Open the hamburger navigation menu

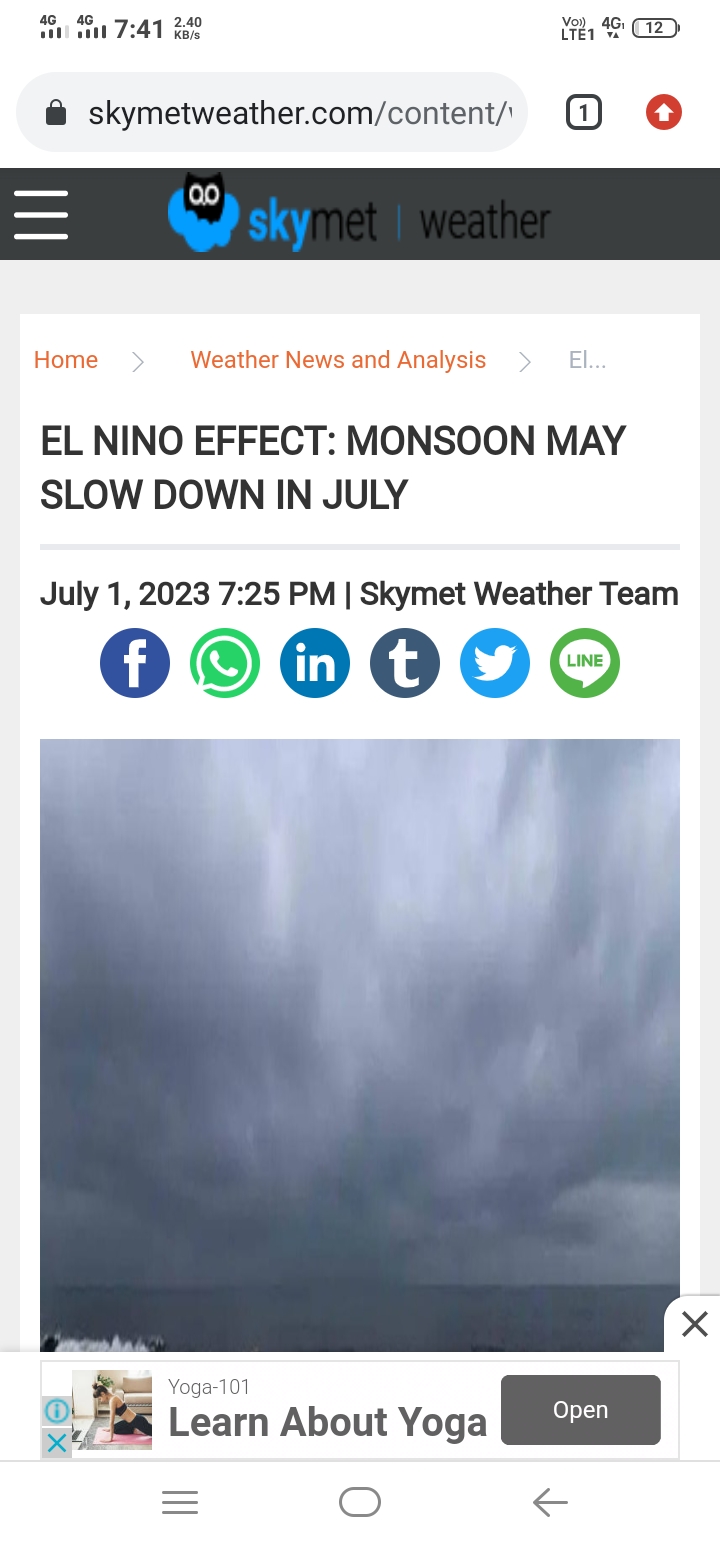[x=41, y=214]
